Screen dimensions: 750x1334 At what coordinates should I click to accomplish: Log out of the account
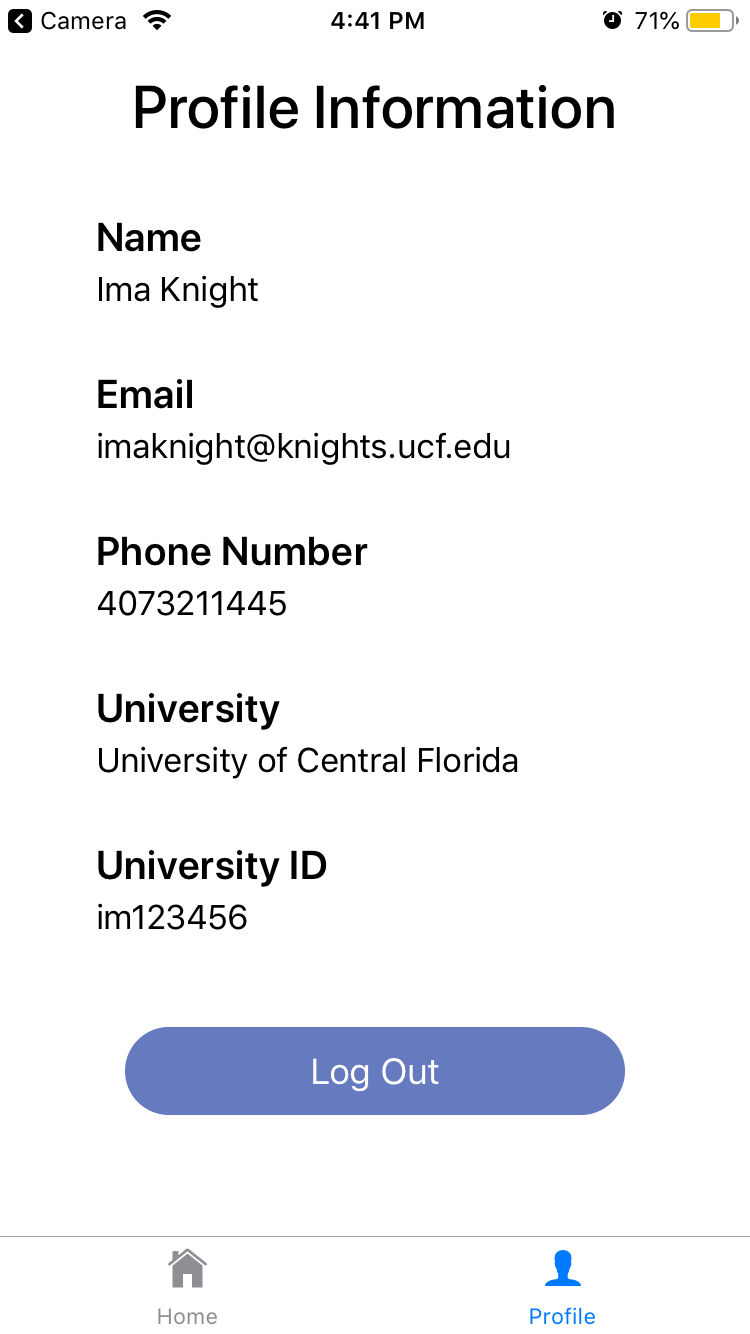(375, 1071)
